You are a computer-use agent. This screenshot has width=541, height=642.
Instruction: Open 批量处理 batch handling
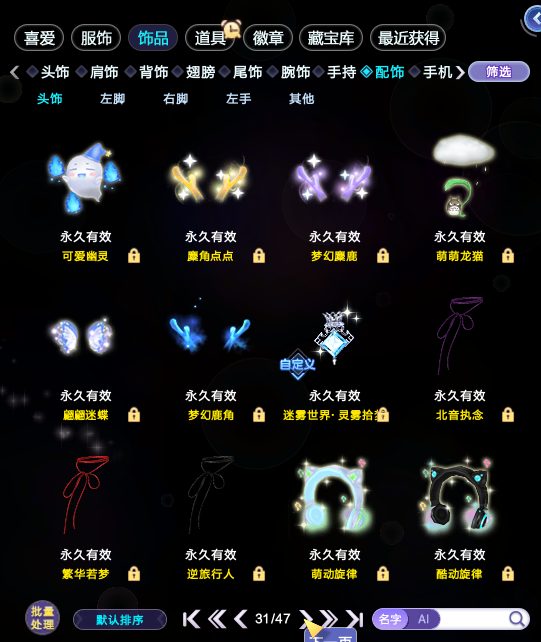tap(42, 618)
